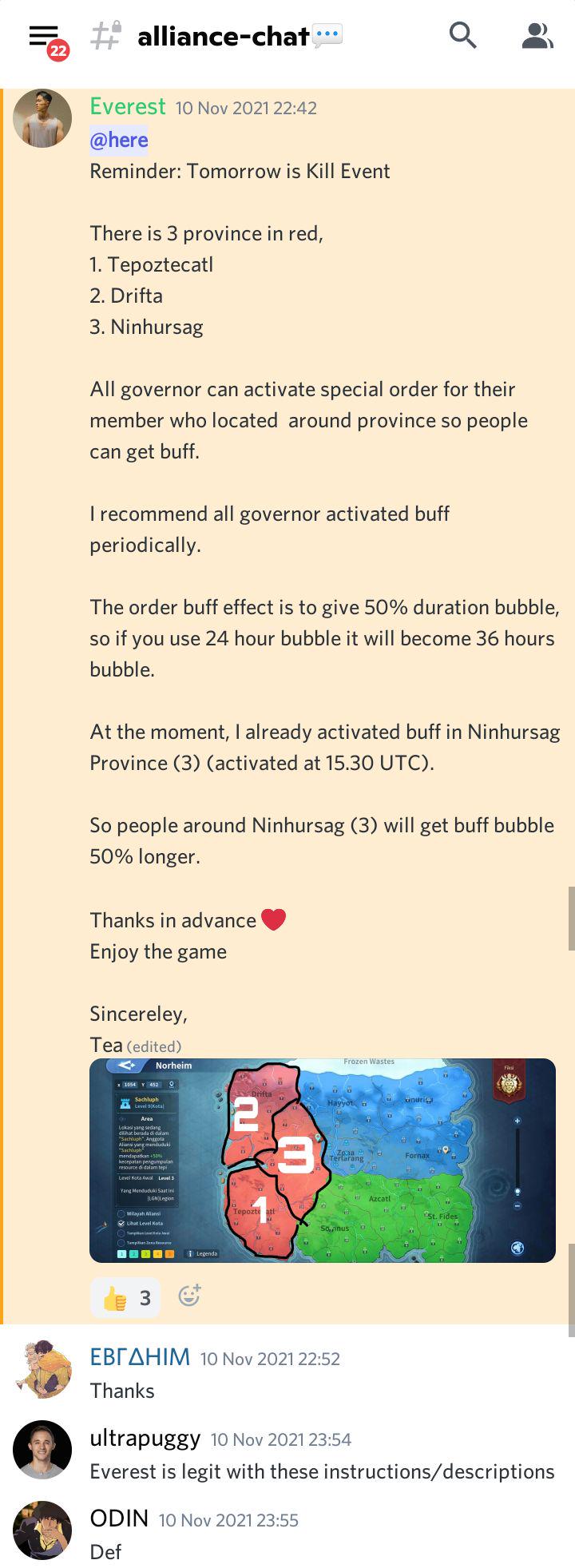View ultrapuggy's profile avatar
Screen dimensions: 575x1568
click(42, 1450)
